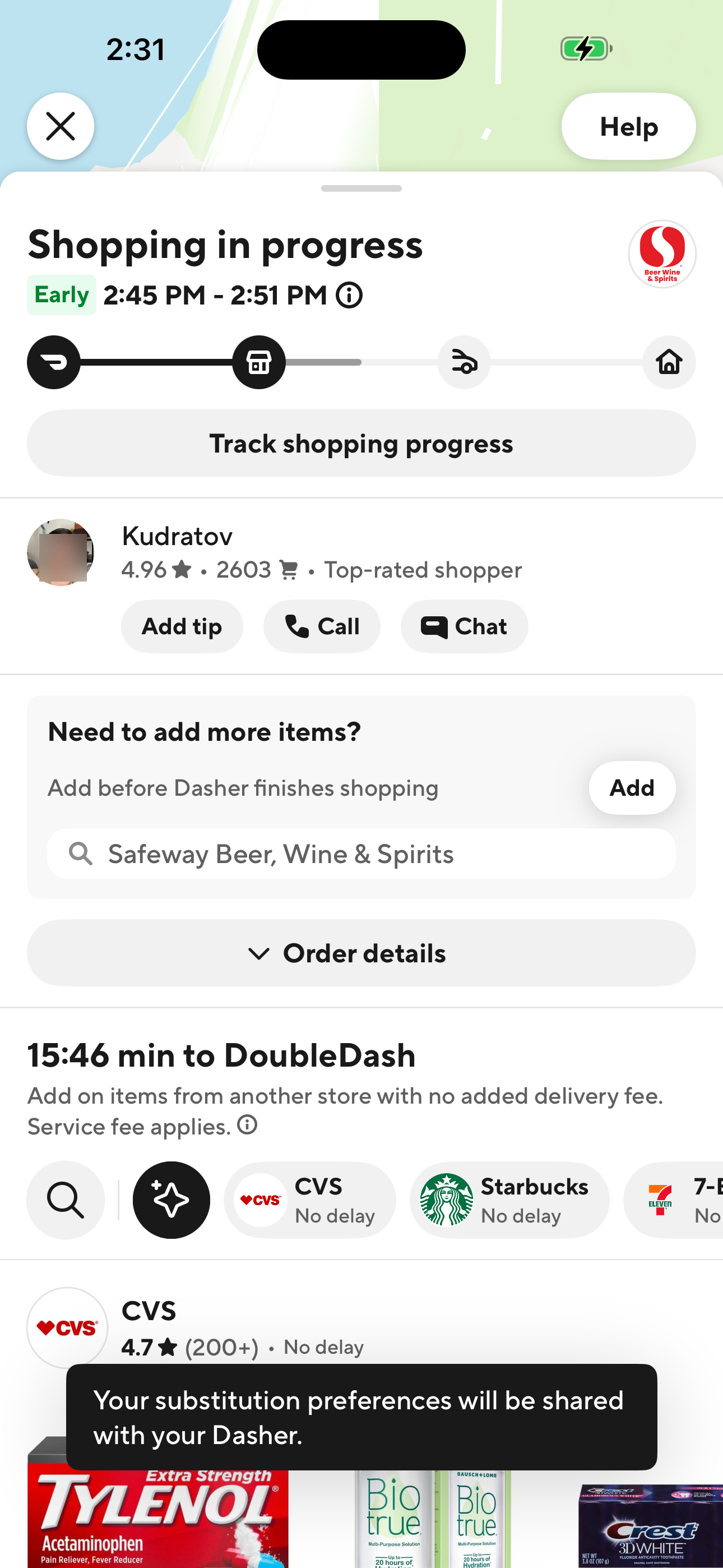Tap the 7-Eleven store logo
The height and width of the screenshot is (1568, 723).
coord(659,1198)
